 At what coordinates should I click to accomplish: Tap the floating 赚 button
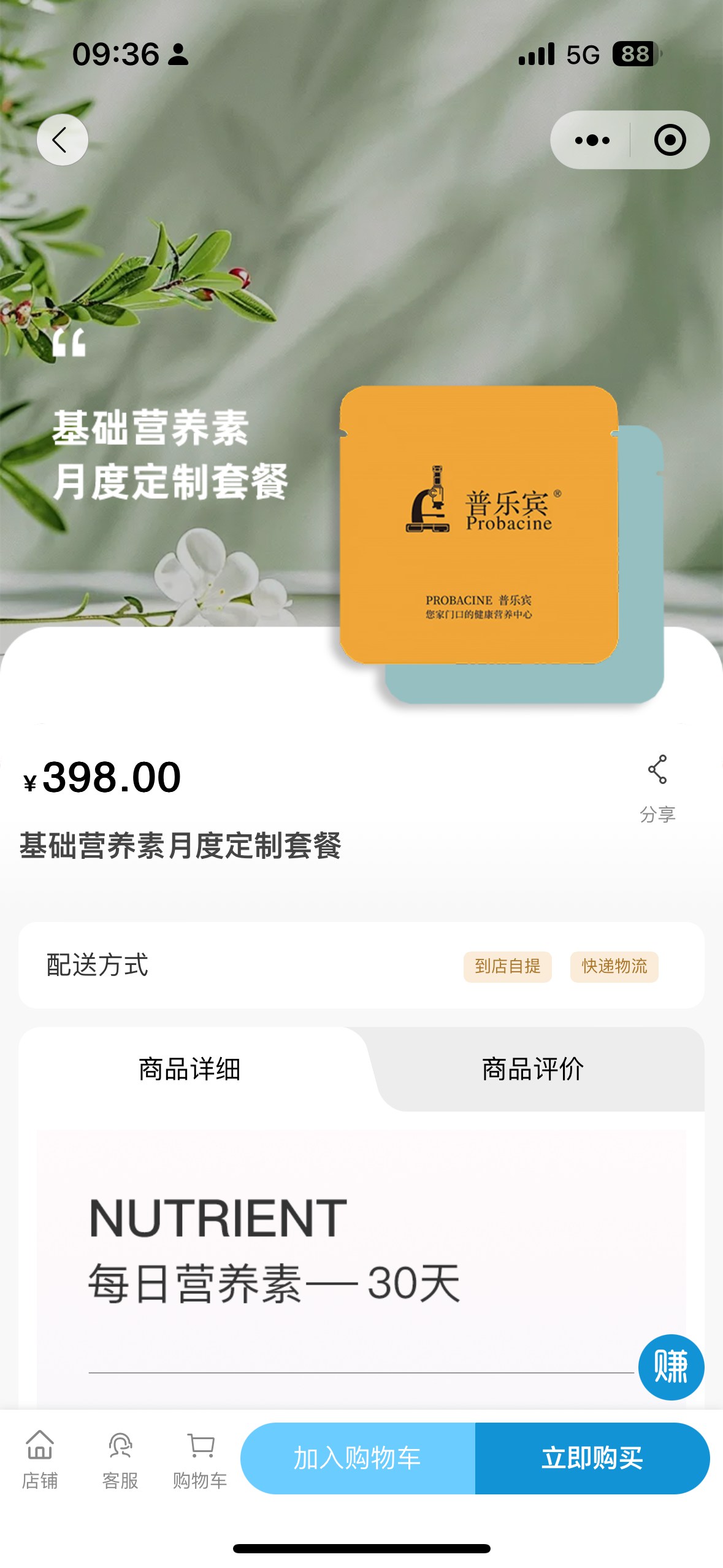click(x=671, y=1366)
